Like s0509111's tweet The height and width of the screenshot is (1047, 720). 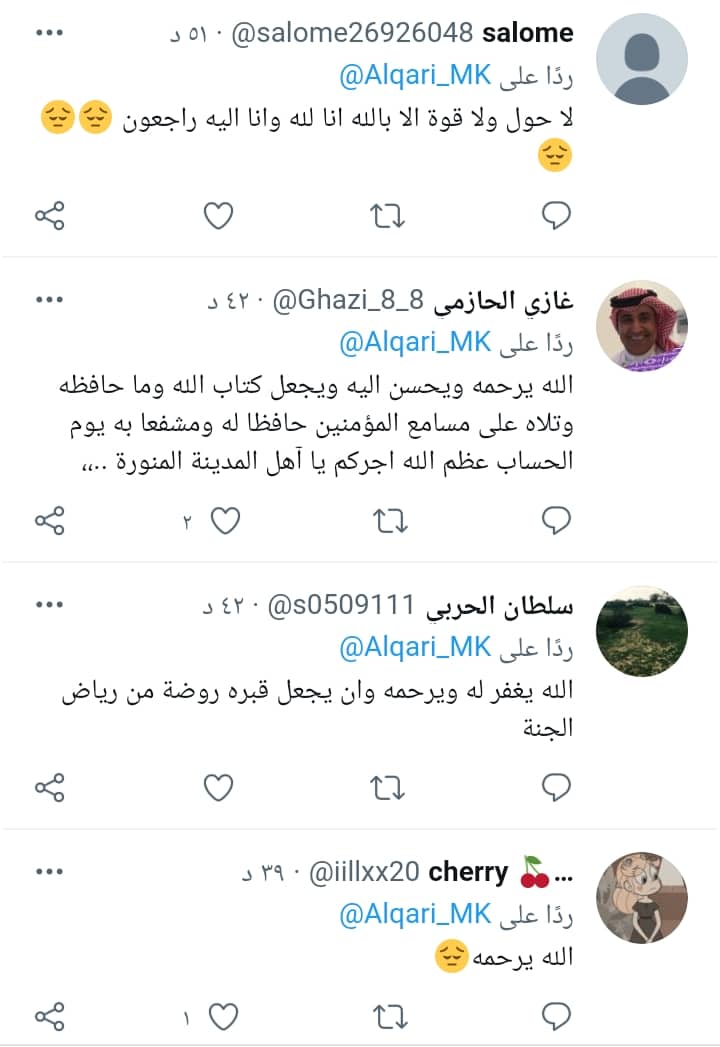point(218,788)
